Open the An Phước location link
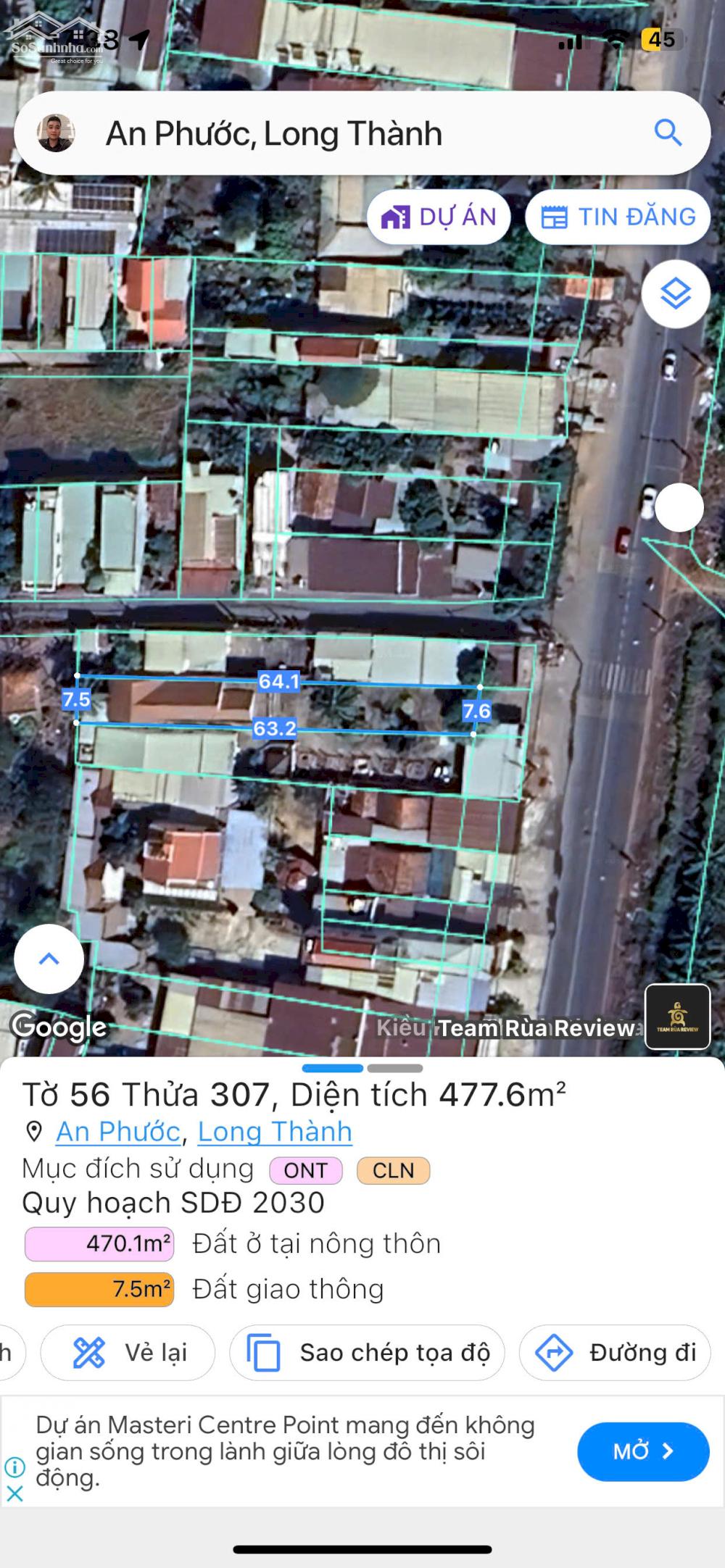Image resolution: width=725 pixels, height=1568 pixels. point(118,1132)
